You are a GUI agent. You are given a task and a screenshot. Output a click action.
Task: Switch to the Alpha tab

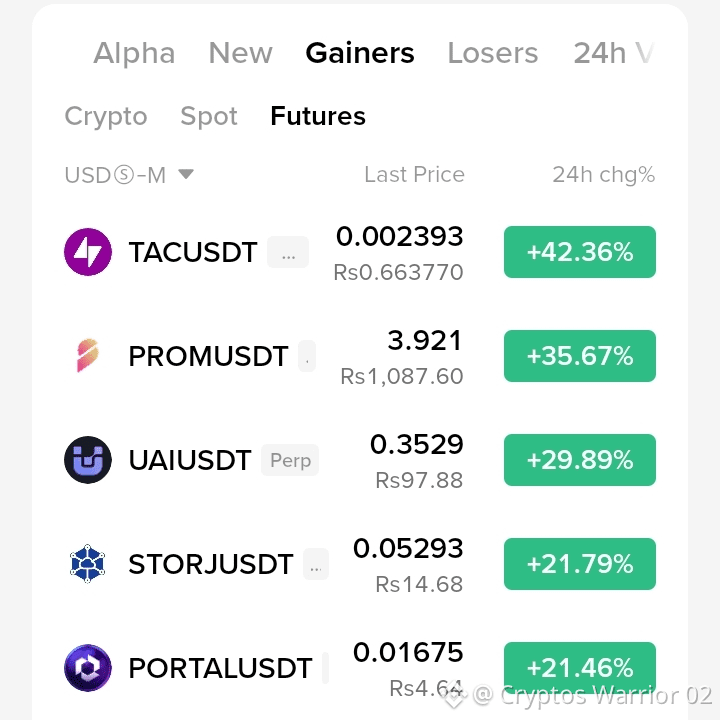[134, 53]
